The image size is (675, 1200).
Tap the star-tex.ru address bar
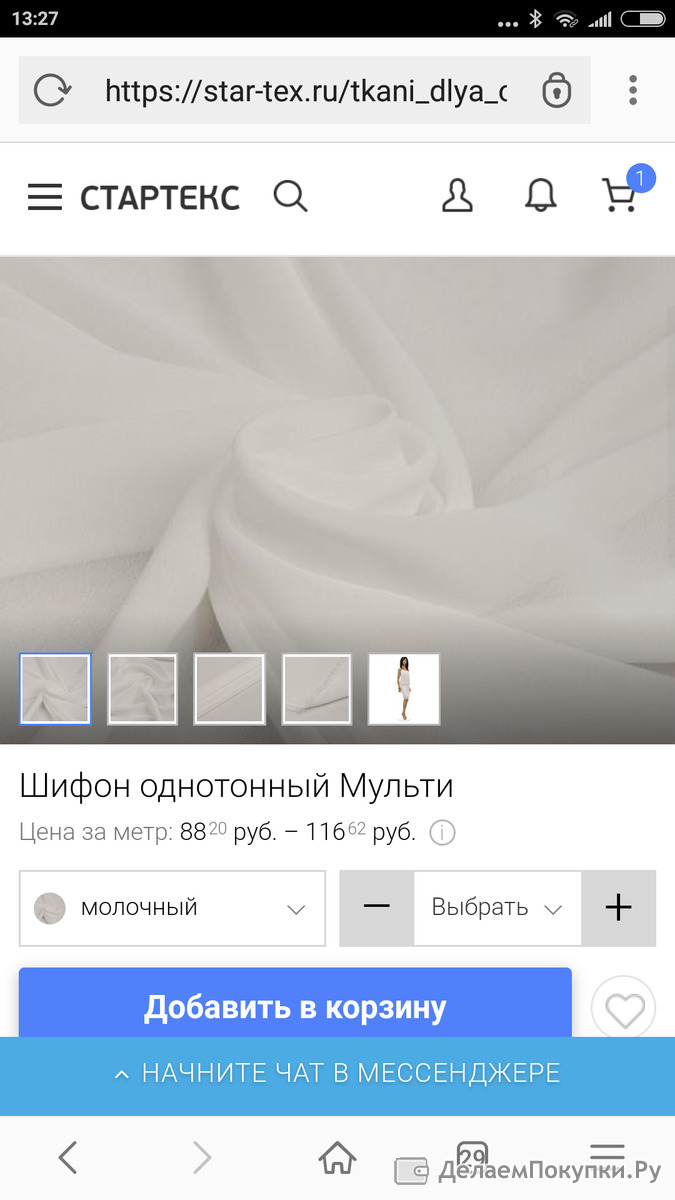click(306, 92)
